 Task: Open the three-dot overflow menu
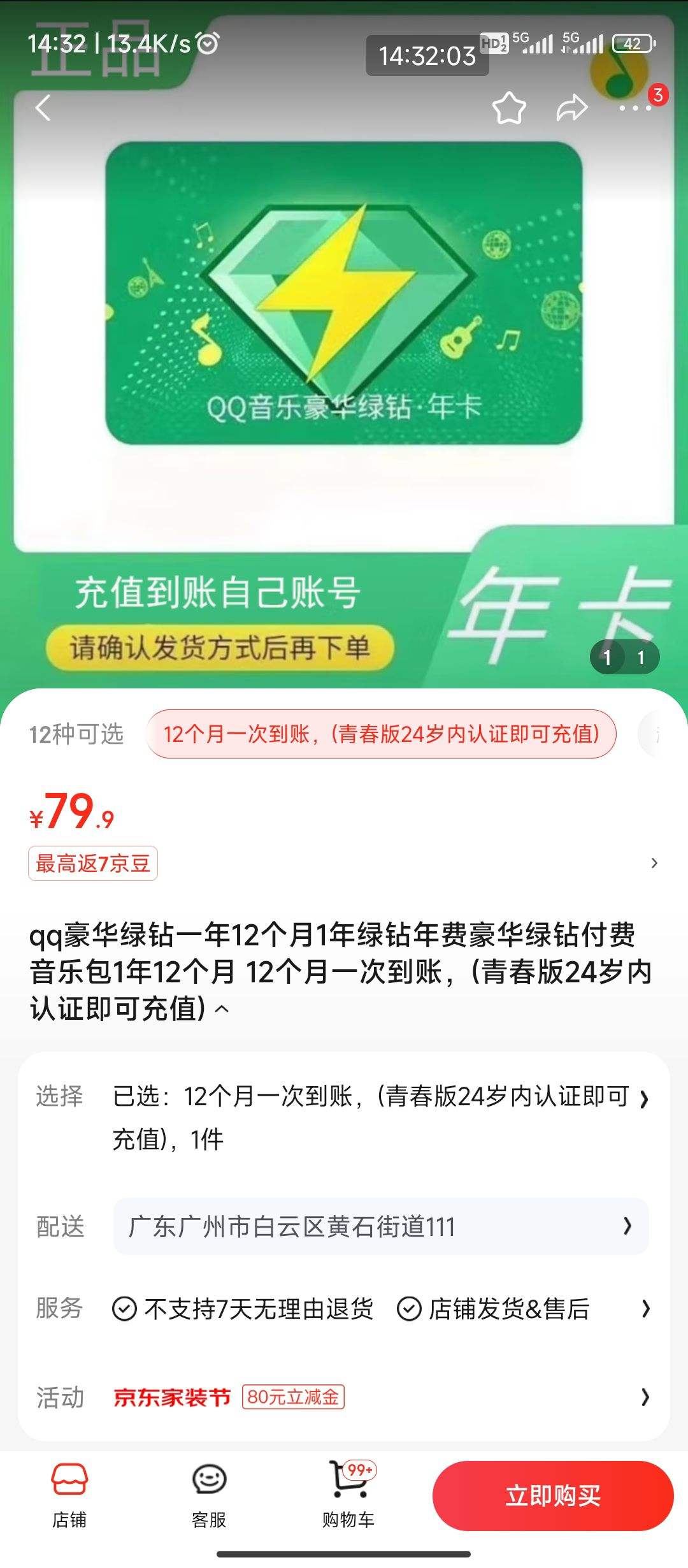click(x=635, y=108)
